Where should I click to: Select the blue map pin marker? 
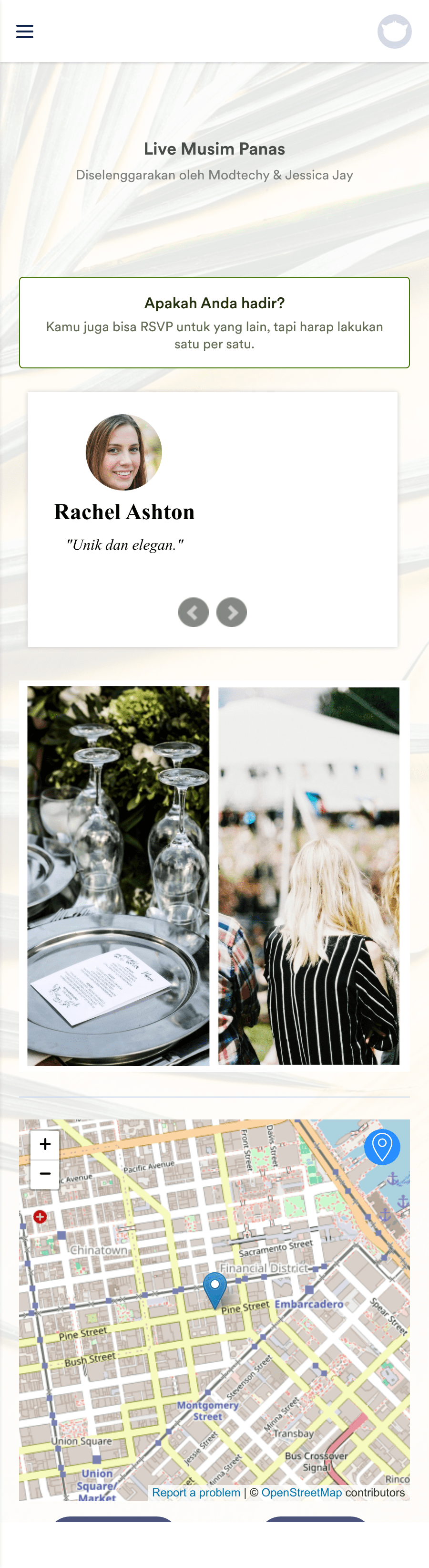(x=214, y=1287)
